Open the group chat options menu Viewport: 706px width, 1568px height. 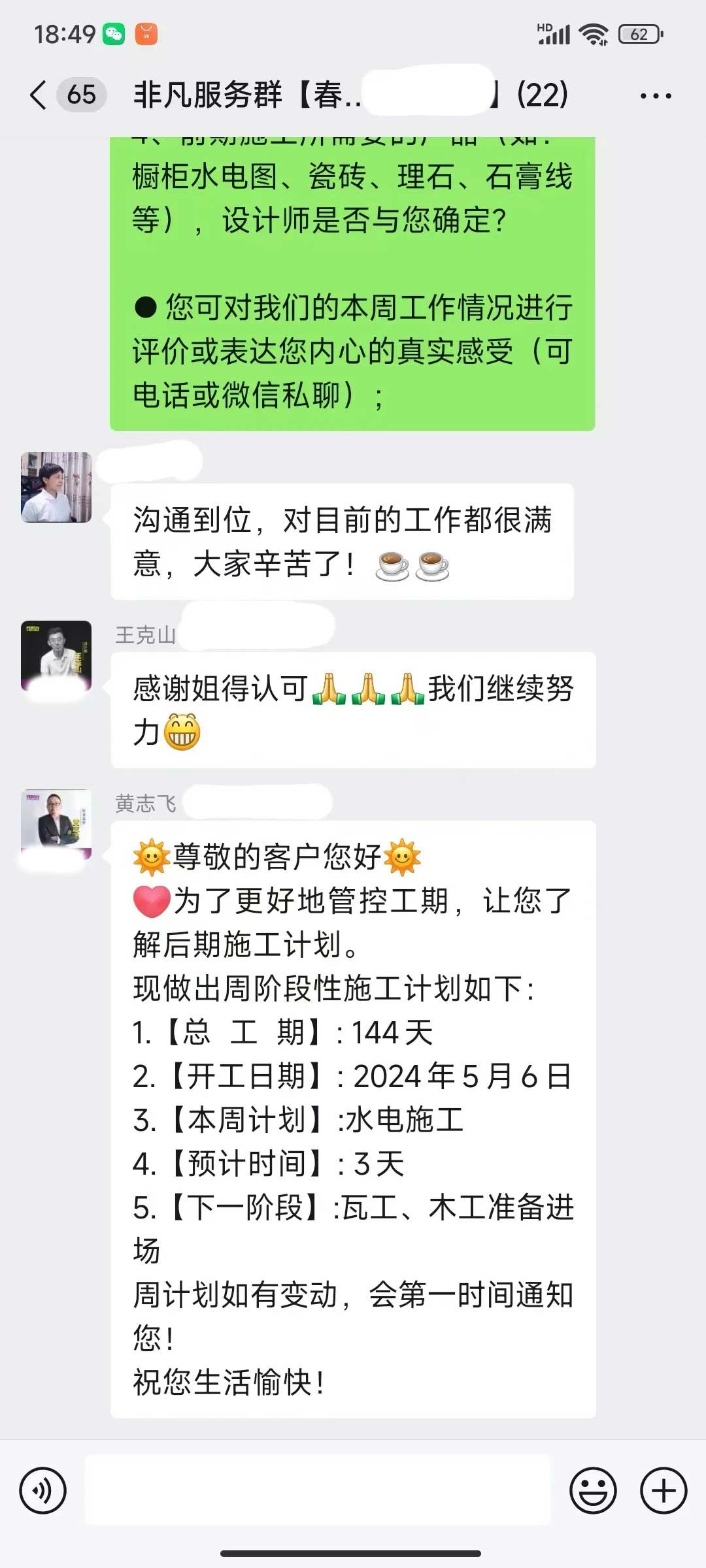click(x=655, y=96)
